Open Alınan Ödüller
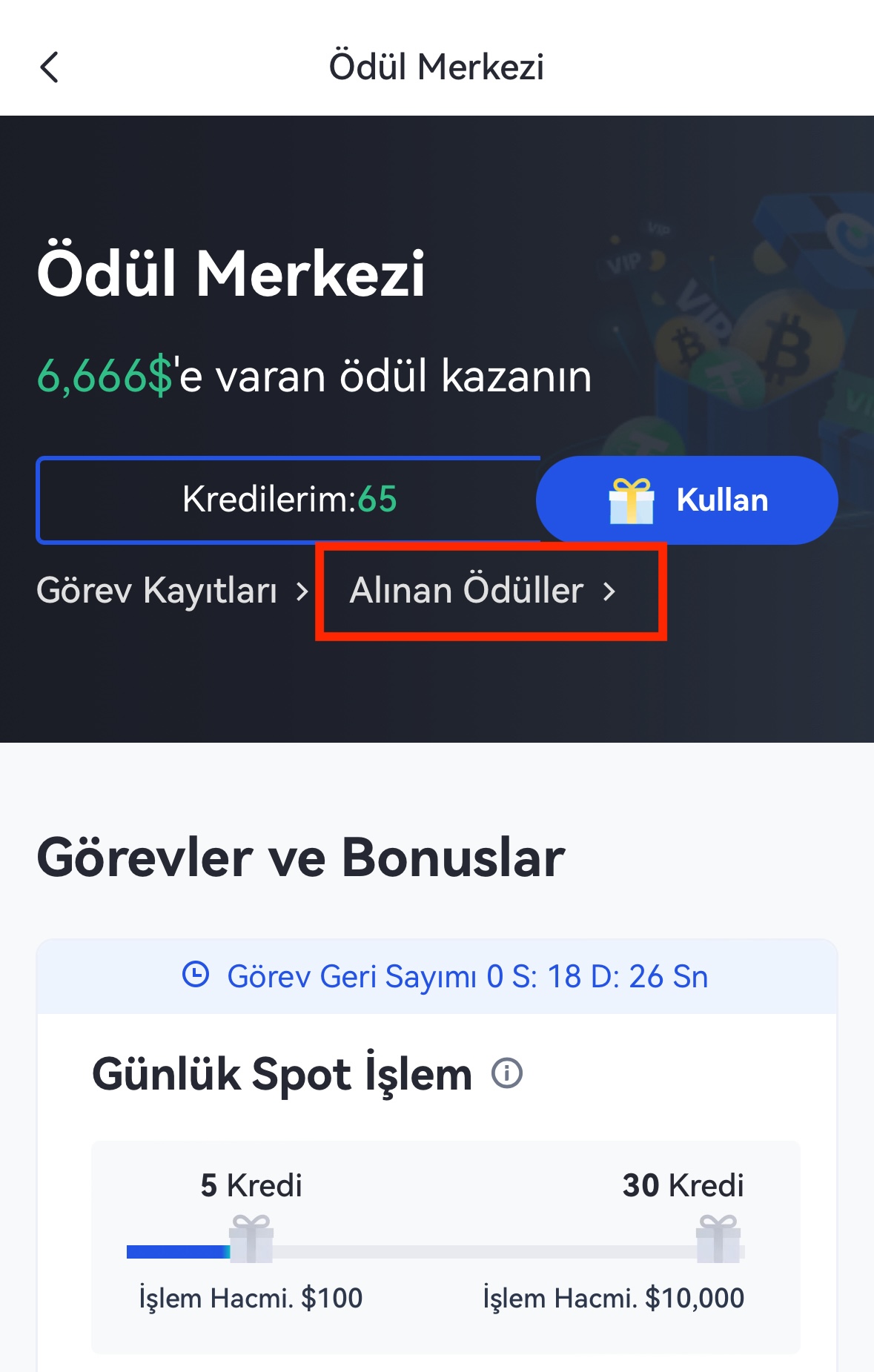The image size is (874, 1372). [x=483, y=591]
